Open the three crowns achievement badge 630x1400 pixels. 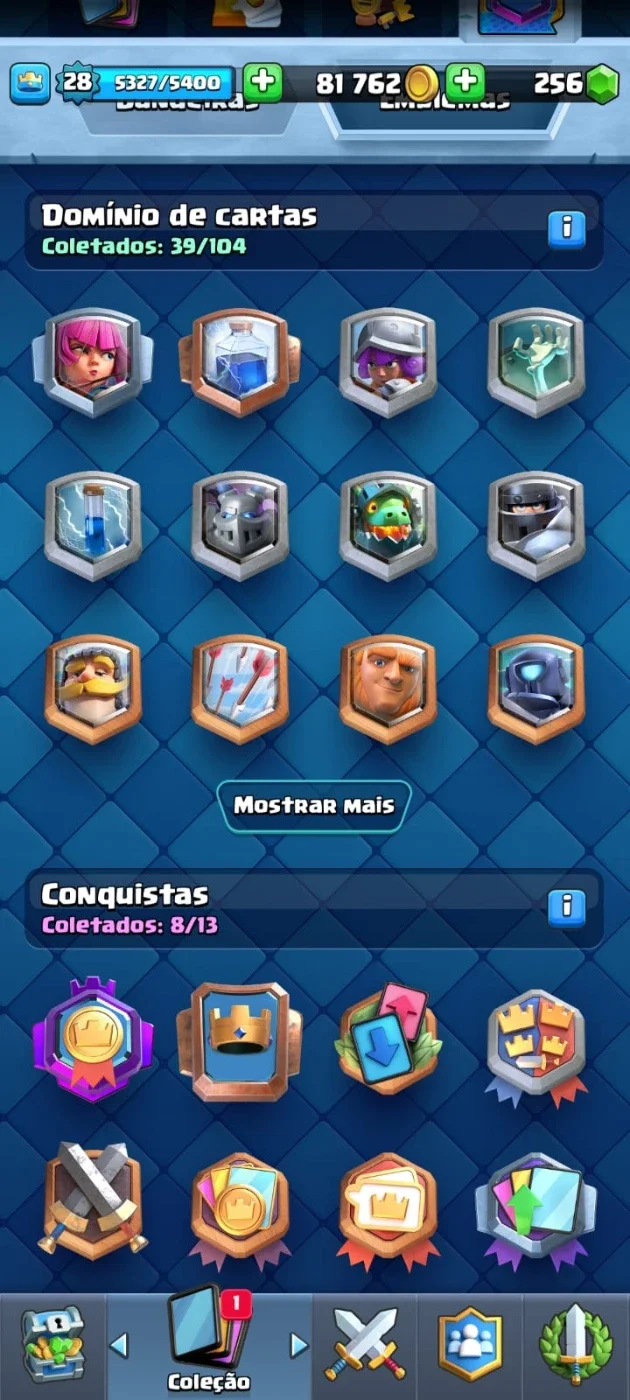coord(536,1046)
